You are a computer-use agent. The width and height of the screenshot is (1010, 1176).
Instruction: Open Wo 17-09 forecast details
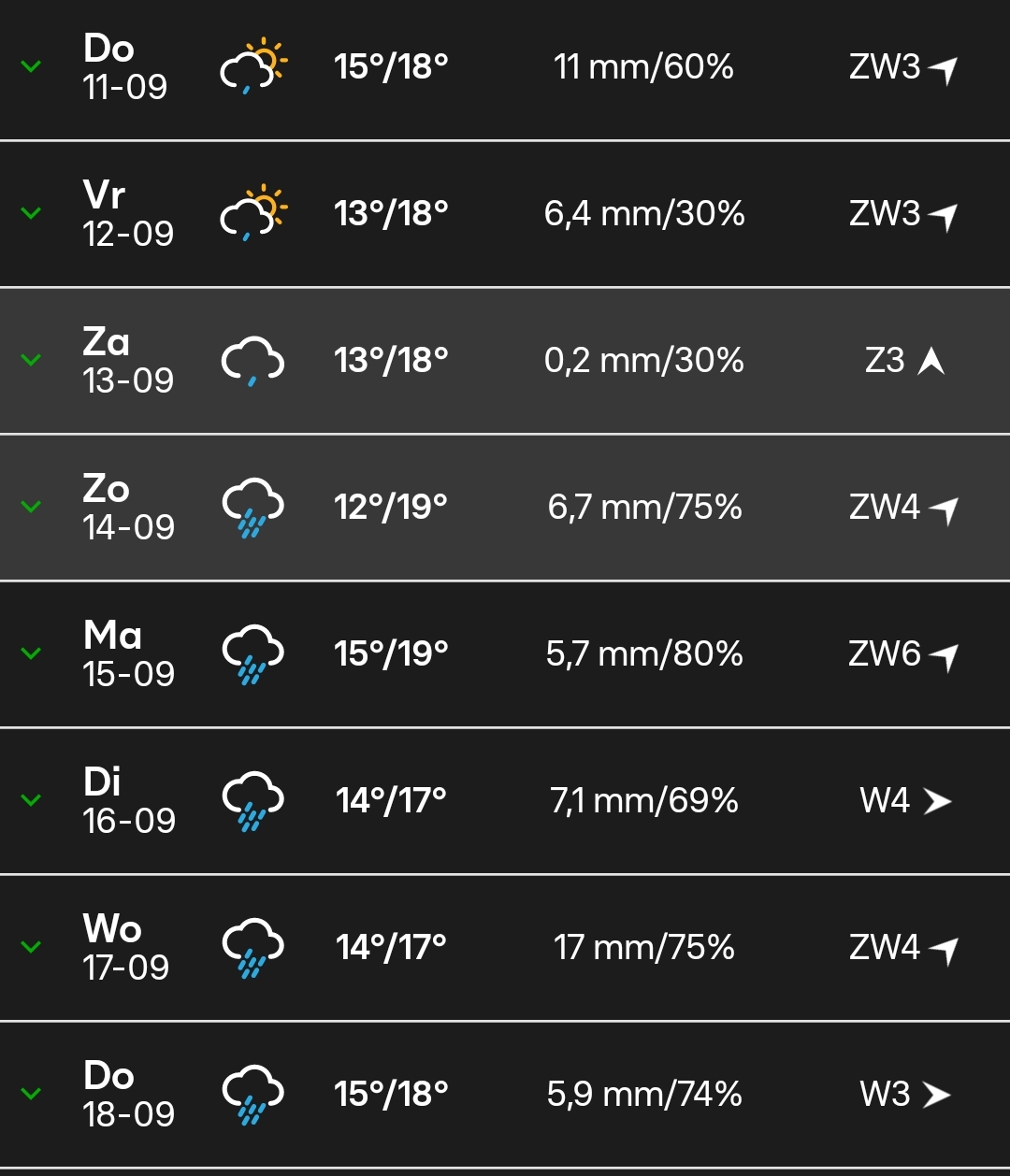31,947
